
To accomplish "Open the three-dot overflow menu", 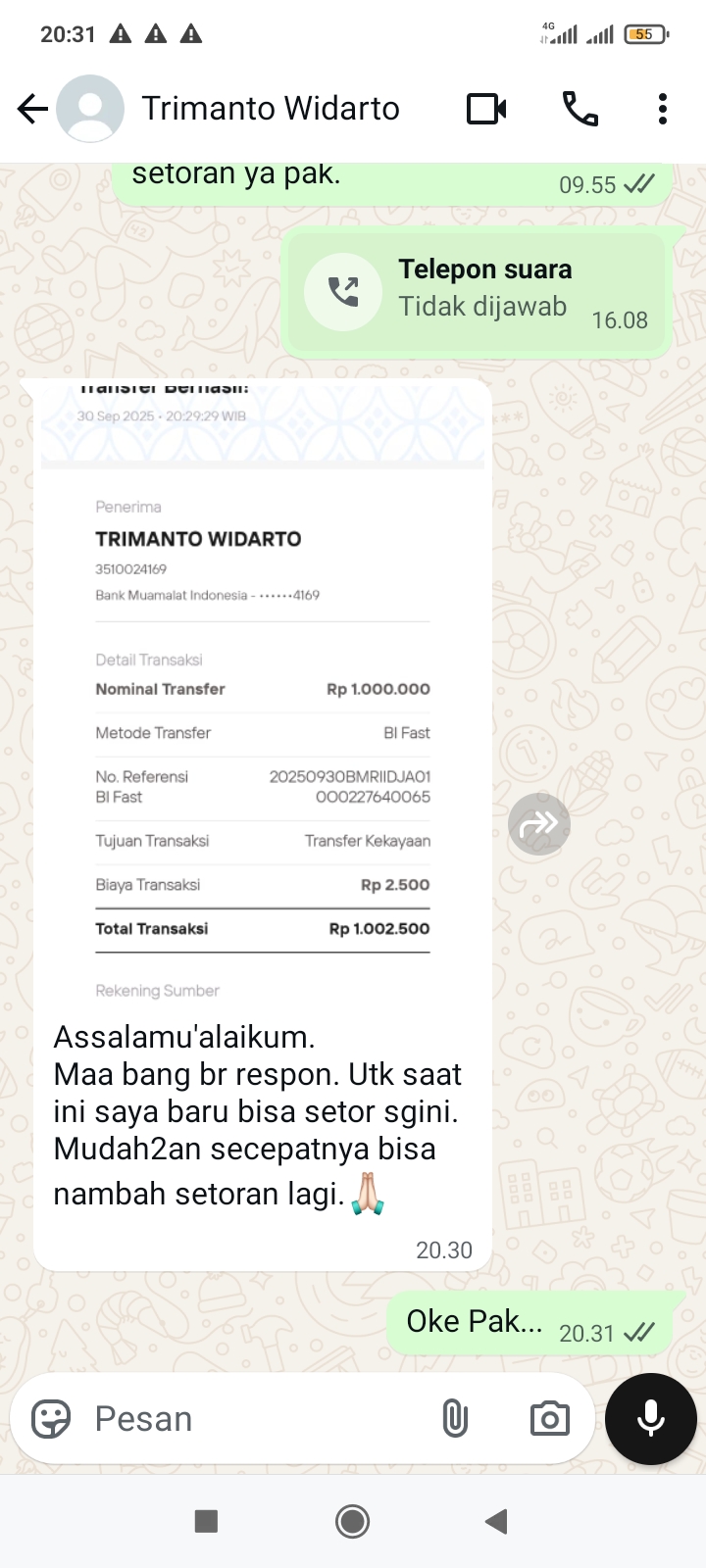I will click(663, 109).
